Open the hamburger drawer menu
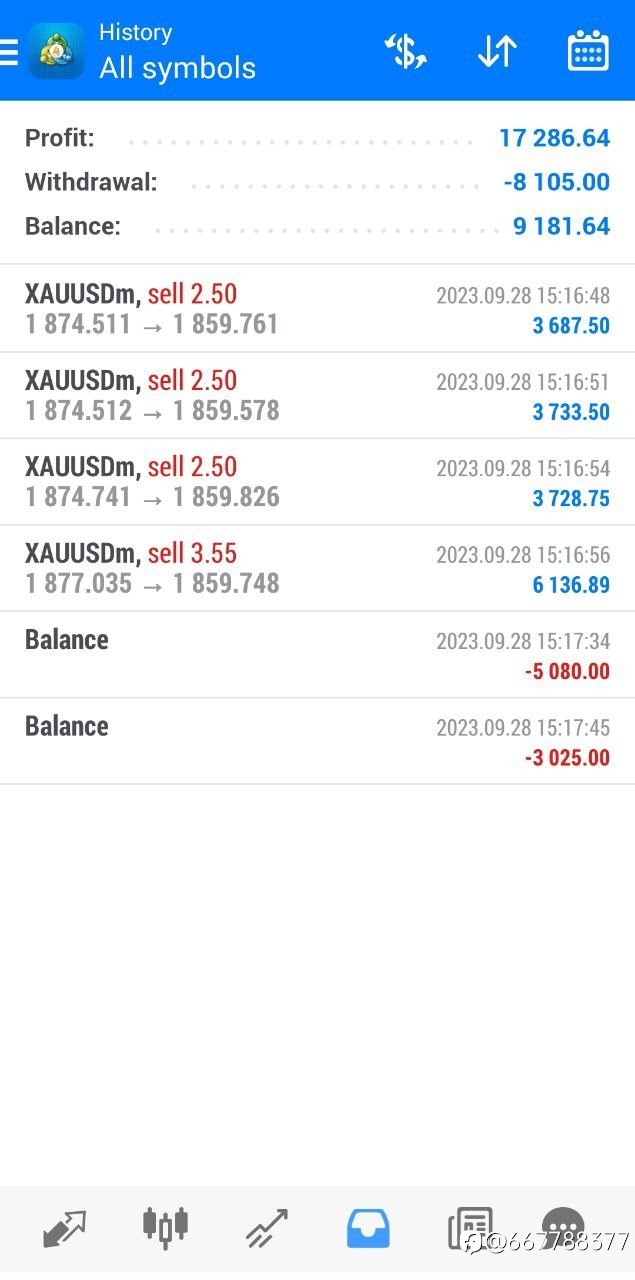This screenshot has height=1280, width=635. [x=9, y=51]
